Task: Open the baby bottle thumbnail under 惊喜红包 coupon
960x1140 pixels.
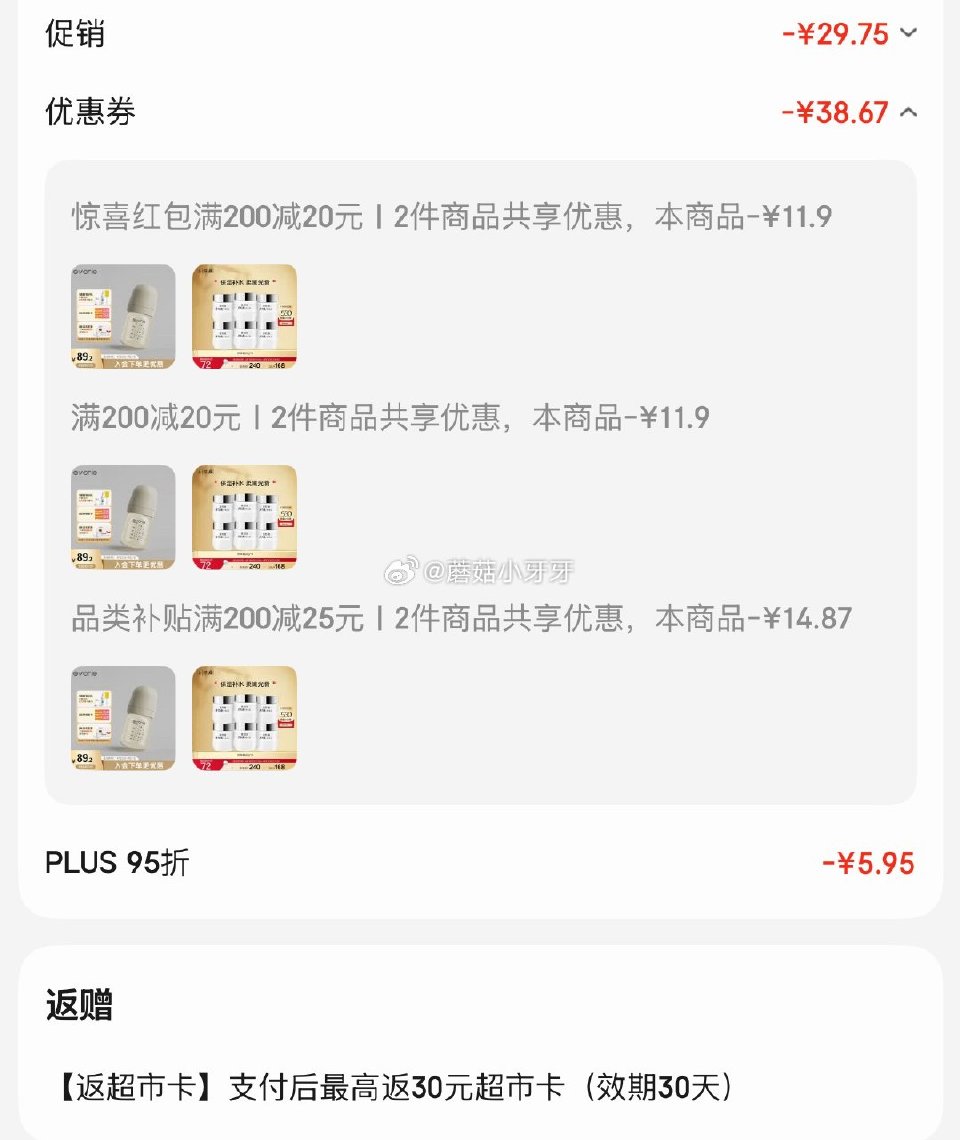Action: [122, 317]
